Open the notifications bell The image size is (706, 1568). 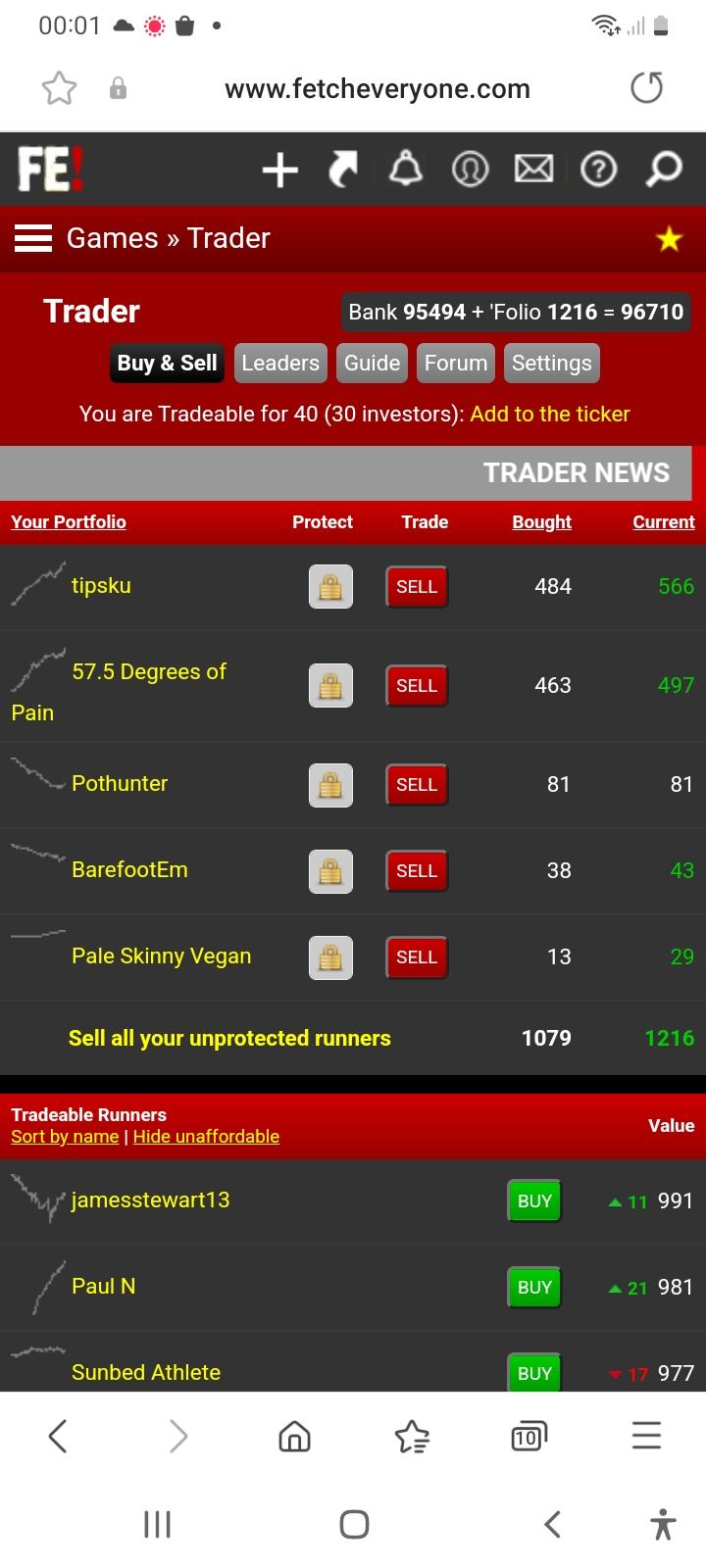[406, 170]
